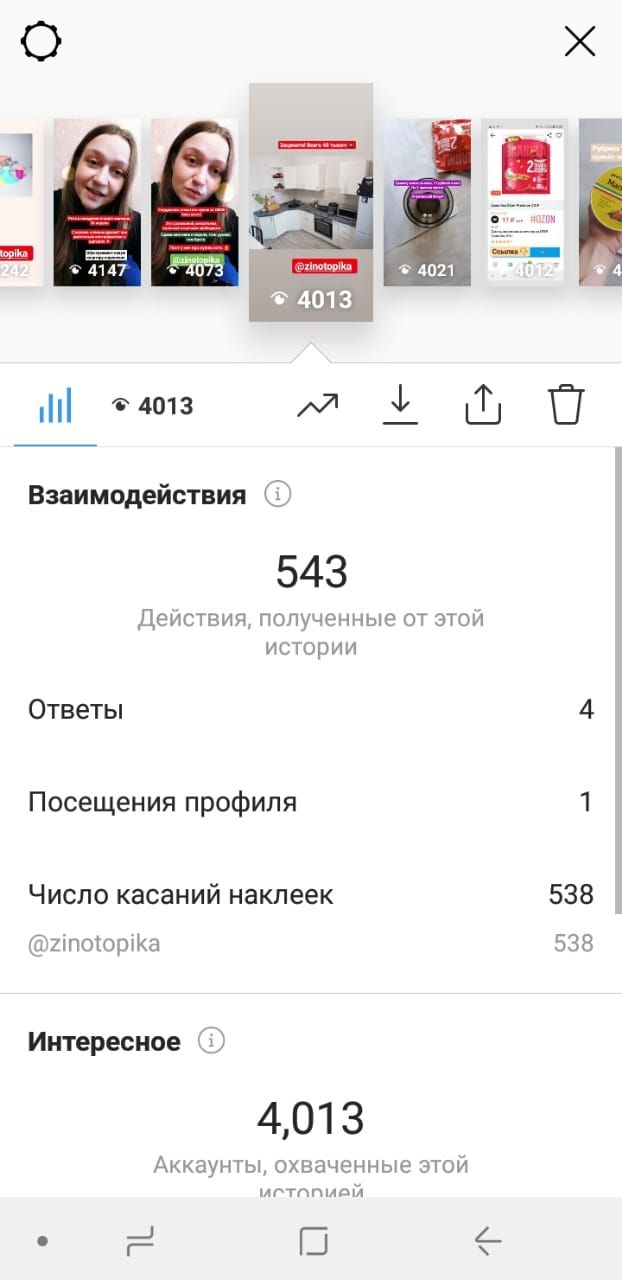The image size is (622, 1280).
Task: Download this story to device
Action: pos(400,405)
